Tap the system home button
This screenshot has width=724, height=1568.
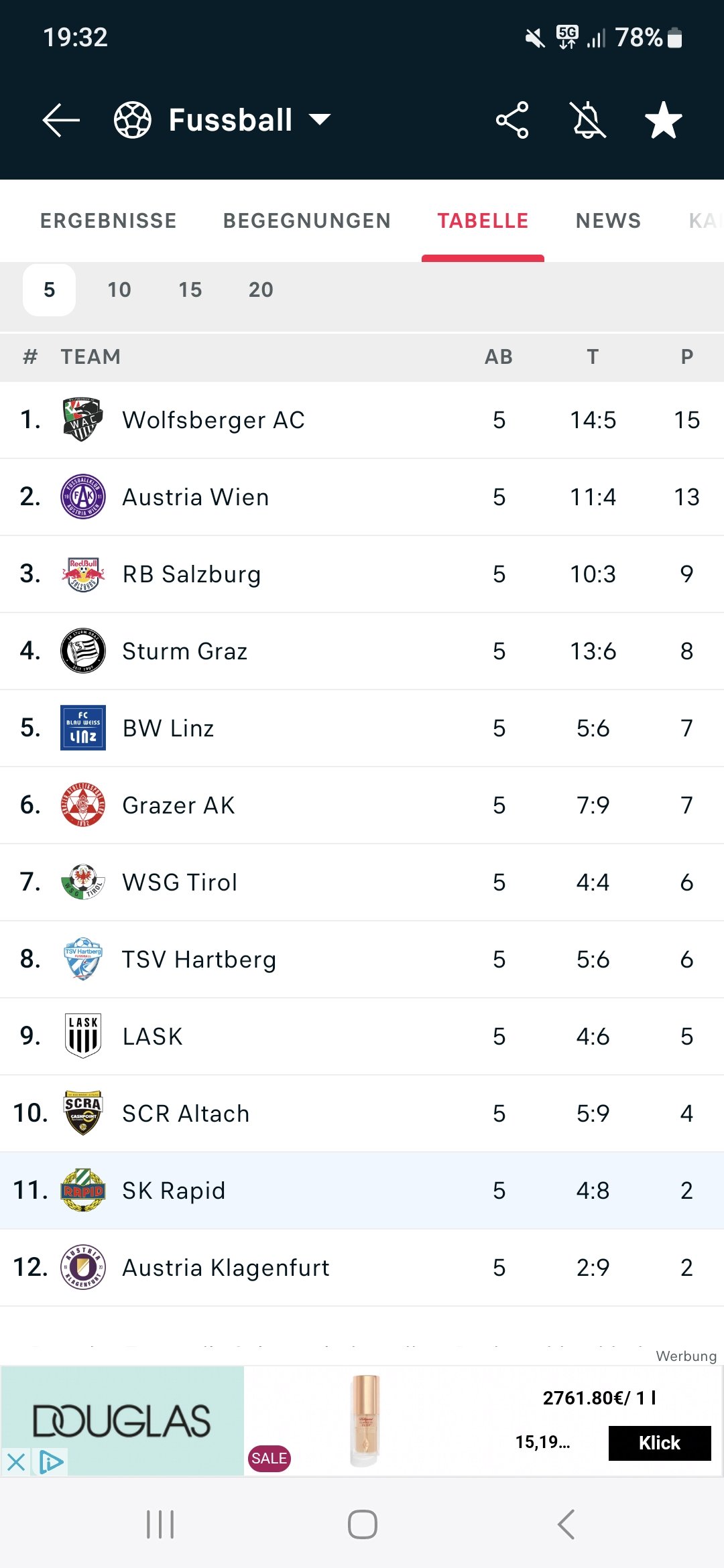click(x=362, y=1524)
